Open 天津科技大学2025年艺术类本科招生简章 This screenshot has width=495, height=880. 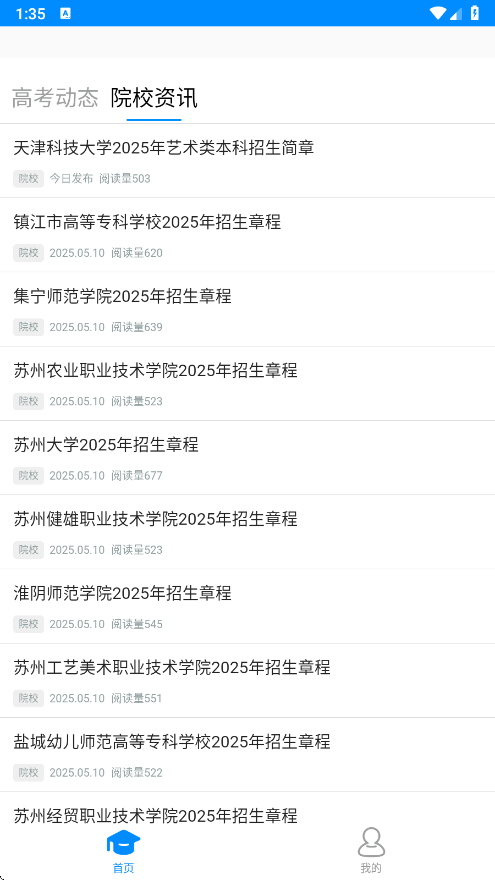pyautogui.click(x=248, y=161)
